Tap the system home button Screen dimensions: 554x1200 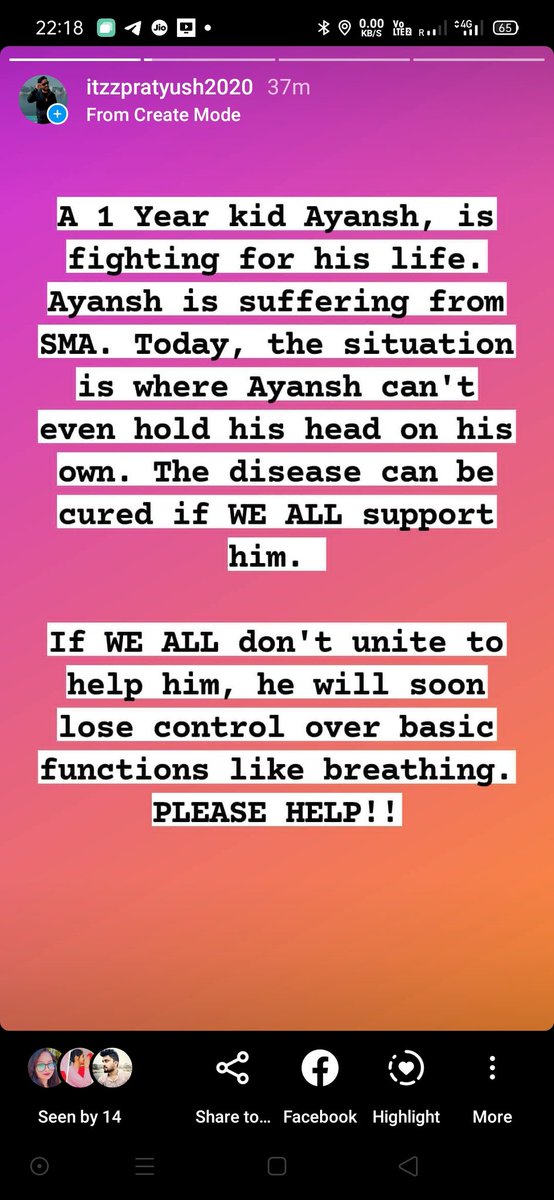(x=277, y=1166)
